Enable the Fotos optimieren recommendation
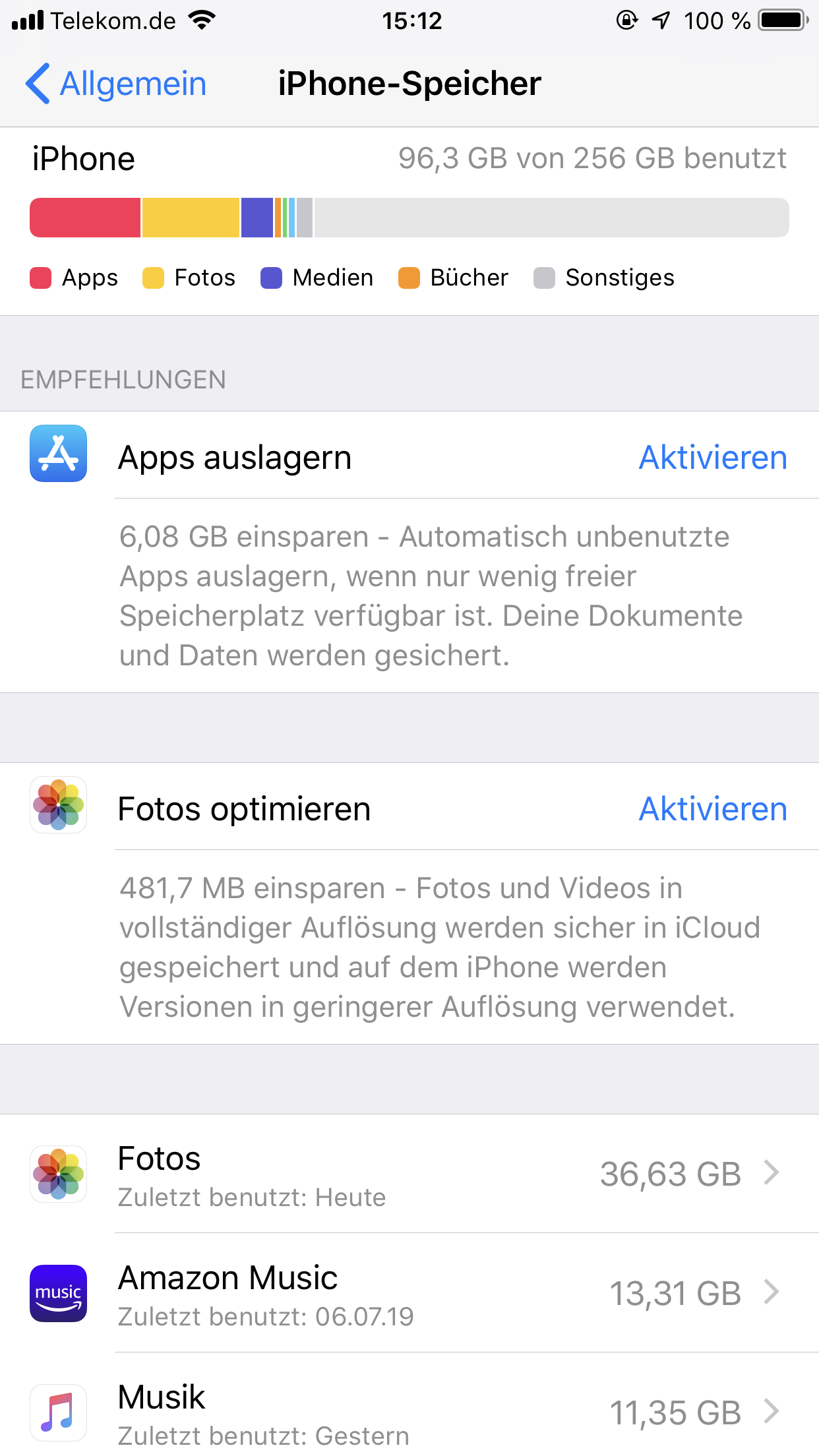819x1456 pixels. click(713, 809)
